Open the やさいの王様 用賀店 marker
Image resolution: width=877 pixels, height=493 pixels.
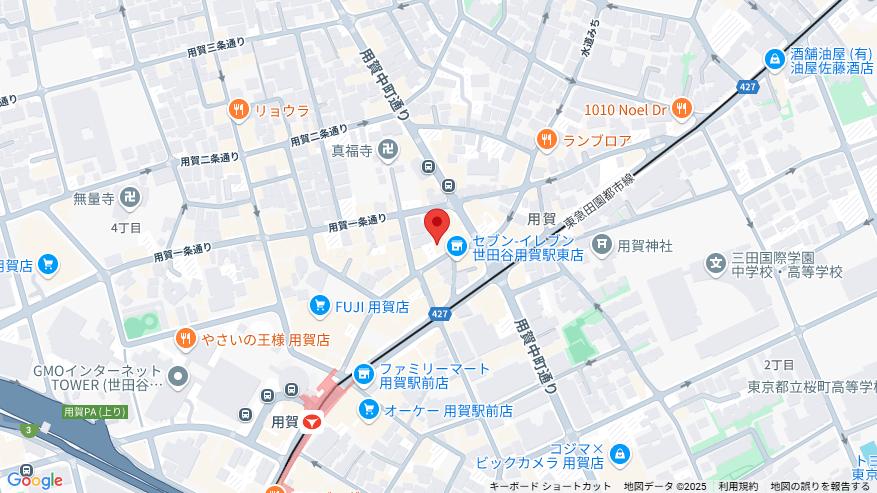[185, 339]
